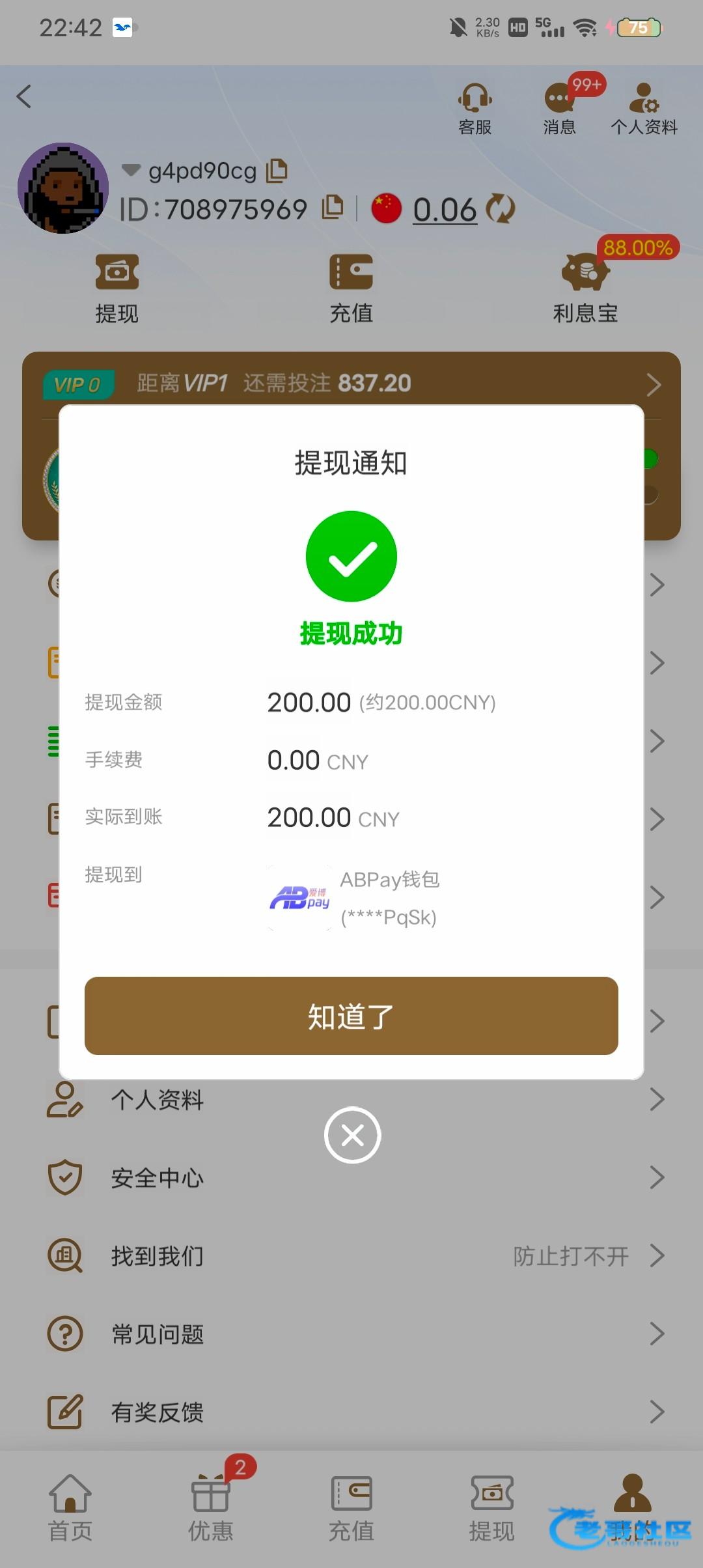
Task: Open 客服 customer service
Action: tap(475, 108)
